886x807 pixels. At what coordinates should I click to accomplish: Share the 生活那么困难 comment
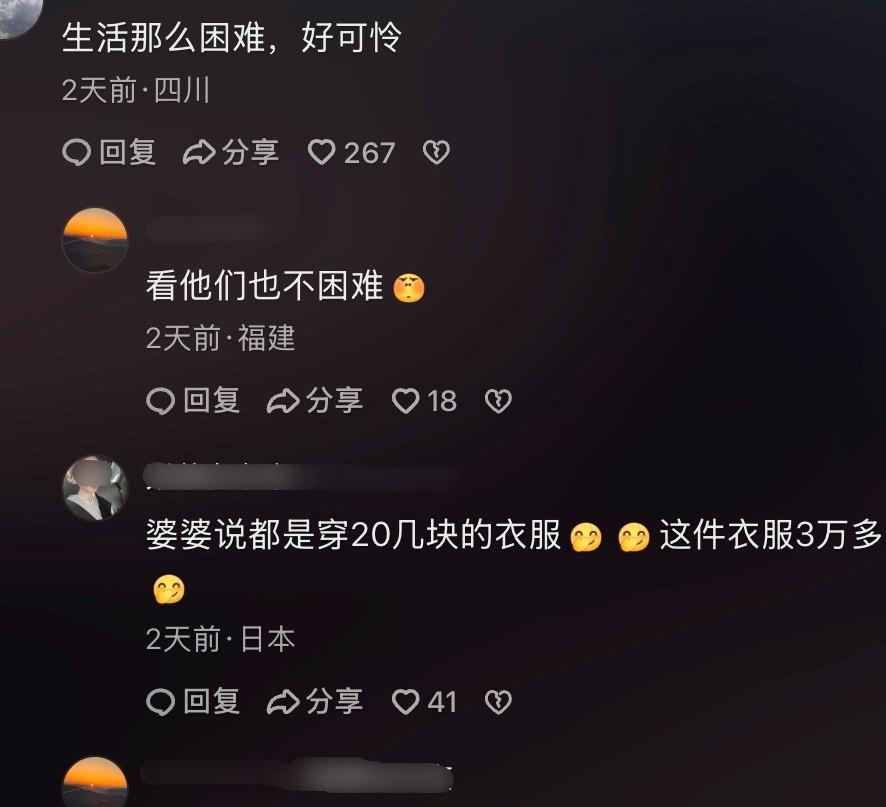coord(231,152)
